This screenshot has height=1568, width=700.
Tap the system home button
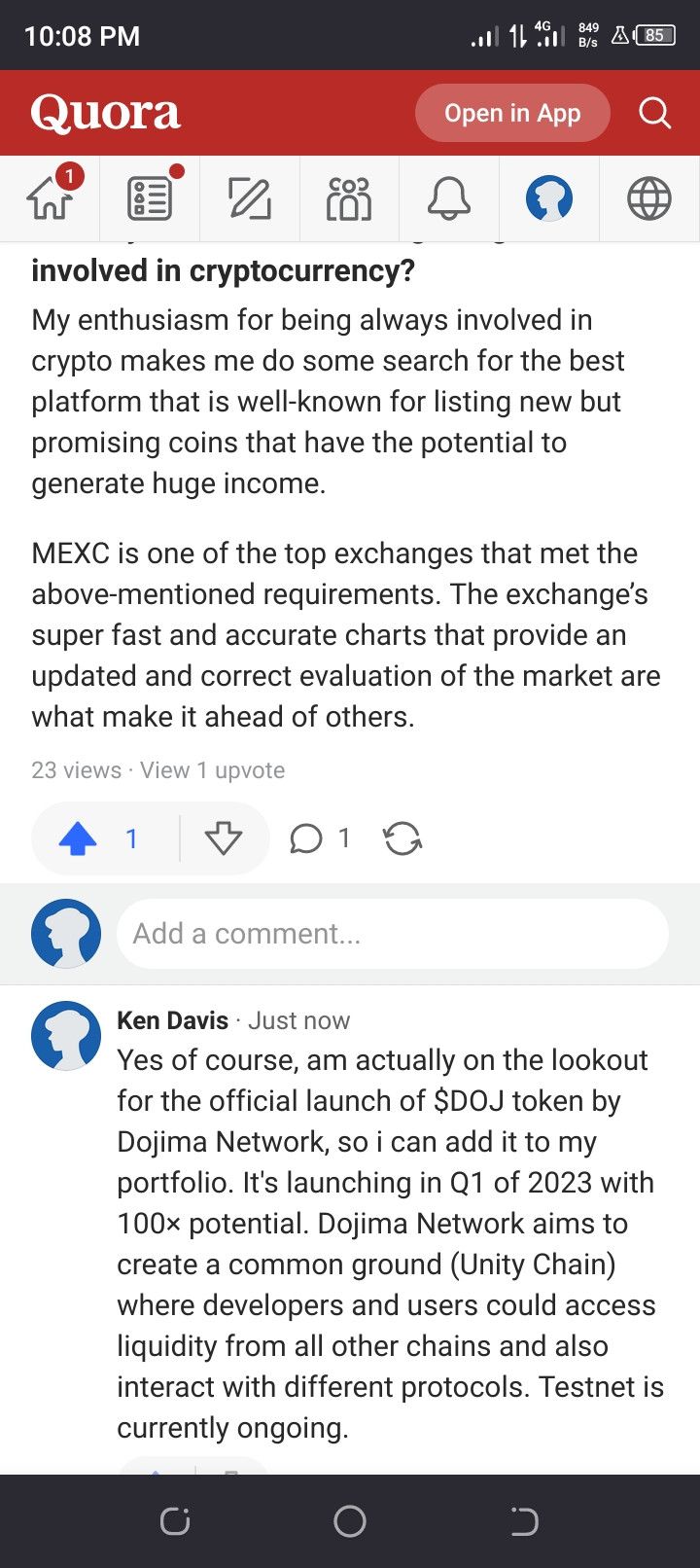(350, 1521)
